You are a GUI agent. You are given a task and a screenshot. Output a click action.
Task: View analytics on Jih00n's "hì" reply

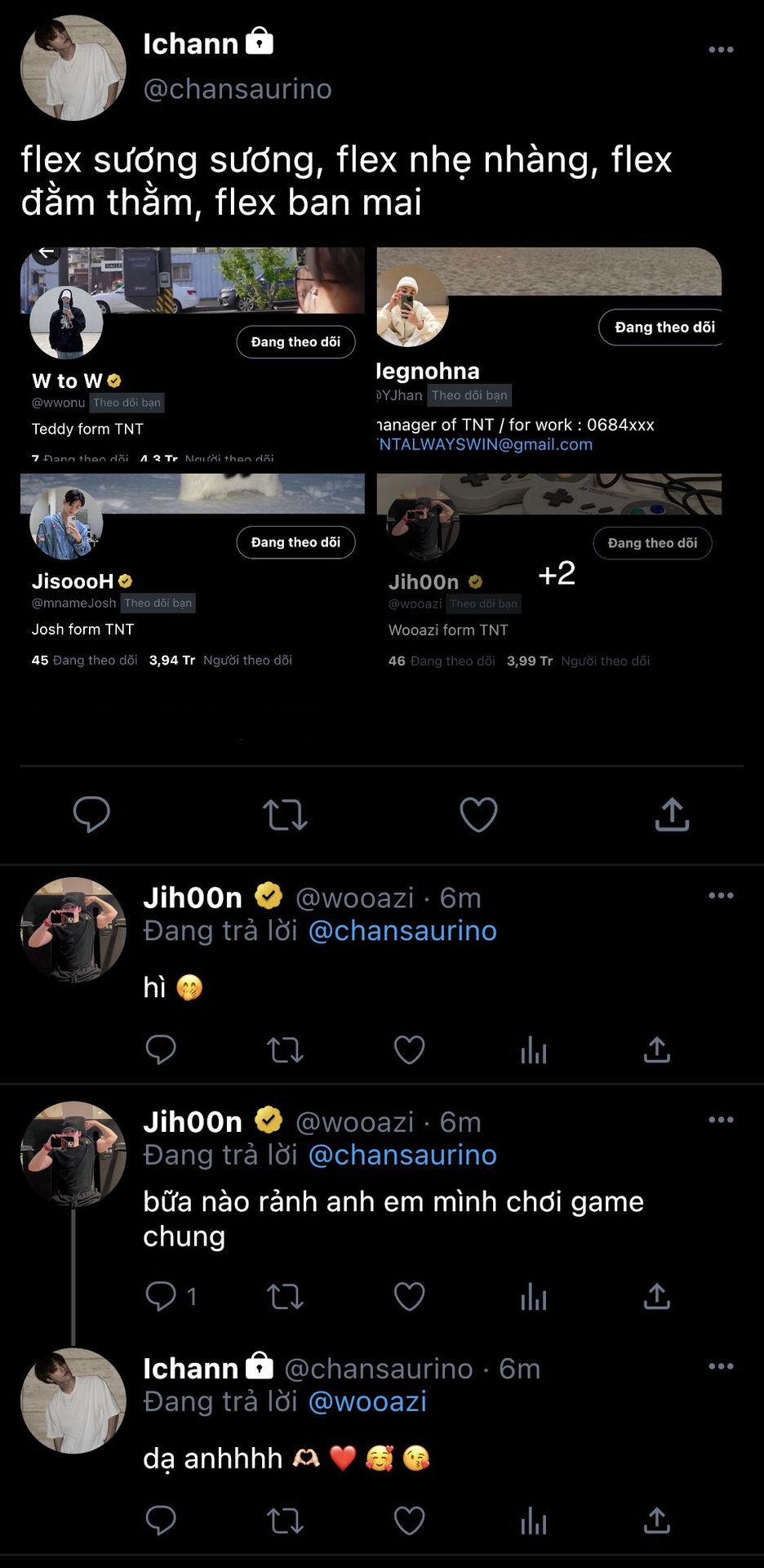click(533, 1049)
